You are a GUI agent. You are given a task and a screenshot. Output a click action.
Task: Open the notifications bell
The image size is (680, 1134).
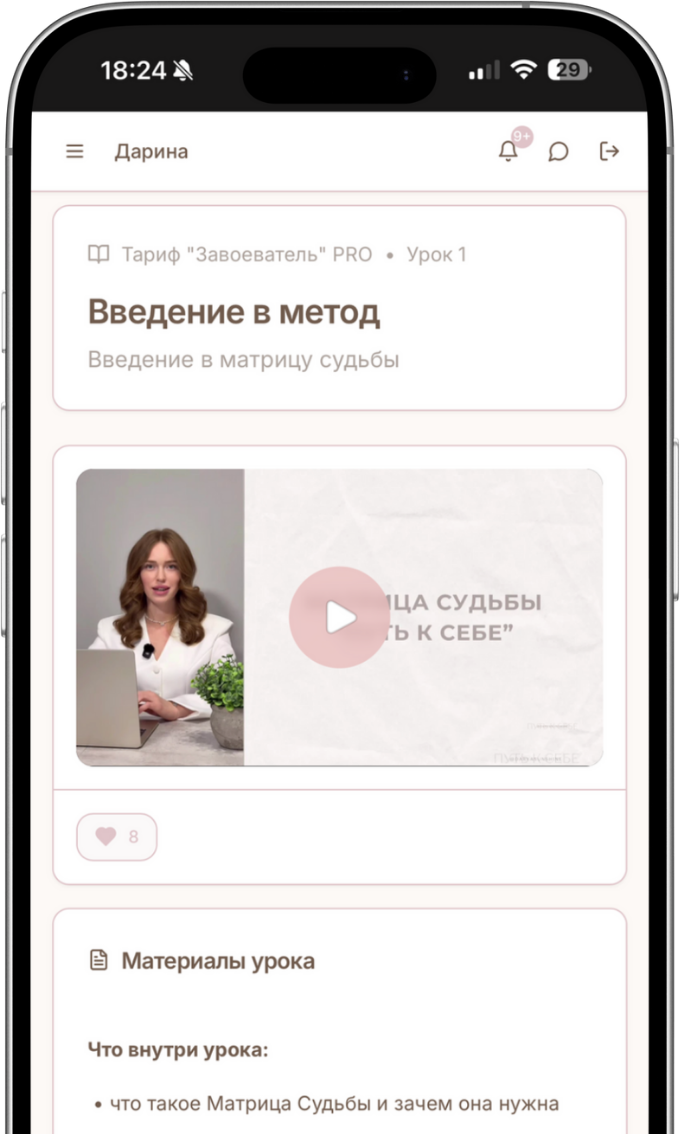point(508,152)
